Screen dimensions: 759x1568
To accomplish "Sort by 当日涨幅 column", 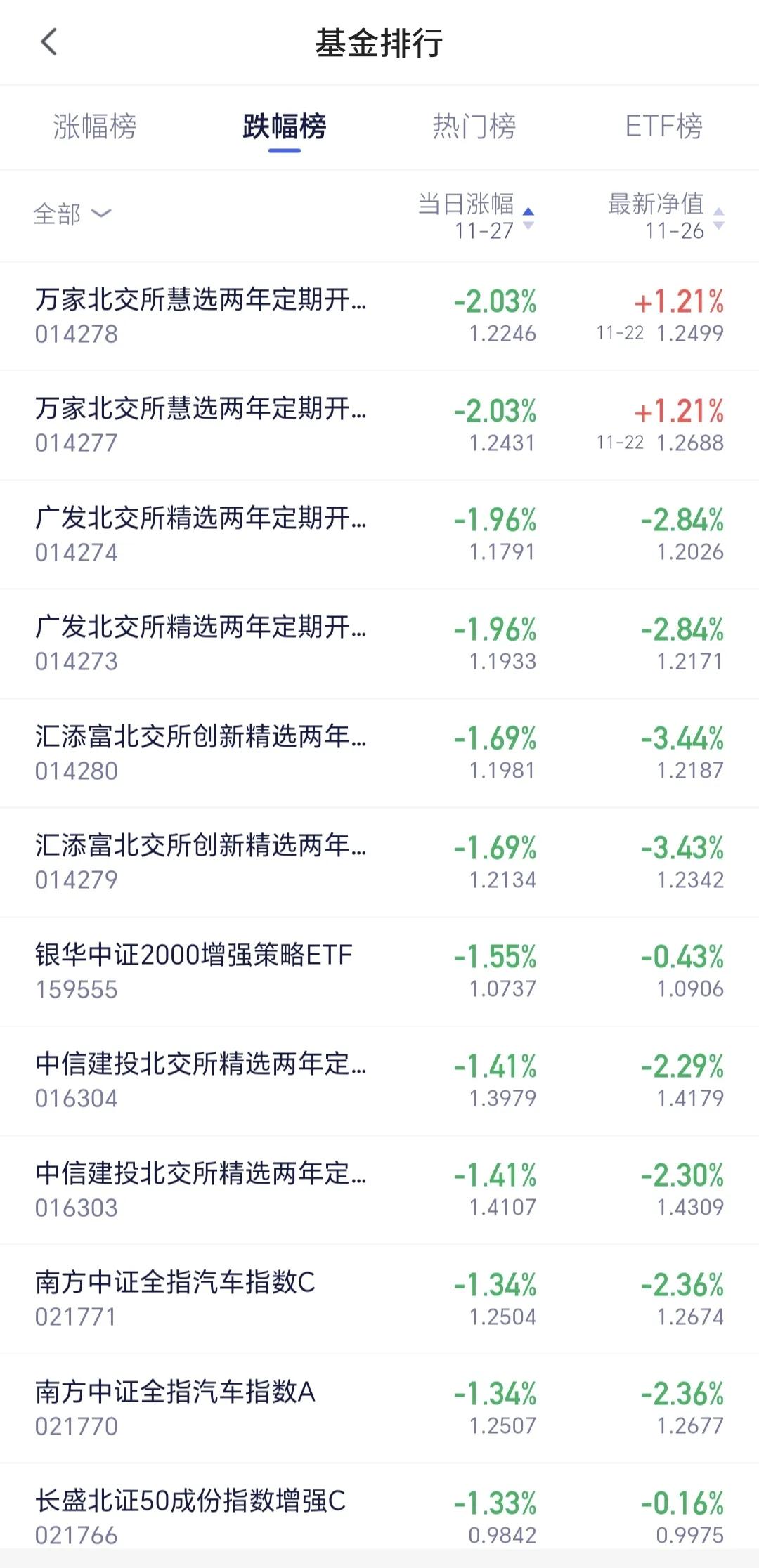I will point(476,216).
